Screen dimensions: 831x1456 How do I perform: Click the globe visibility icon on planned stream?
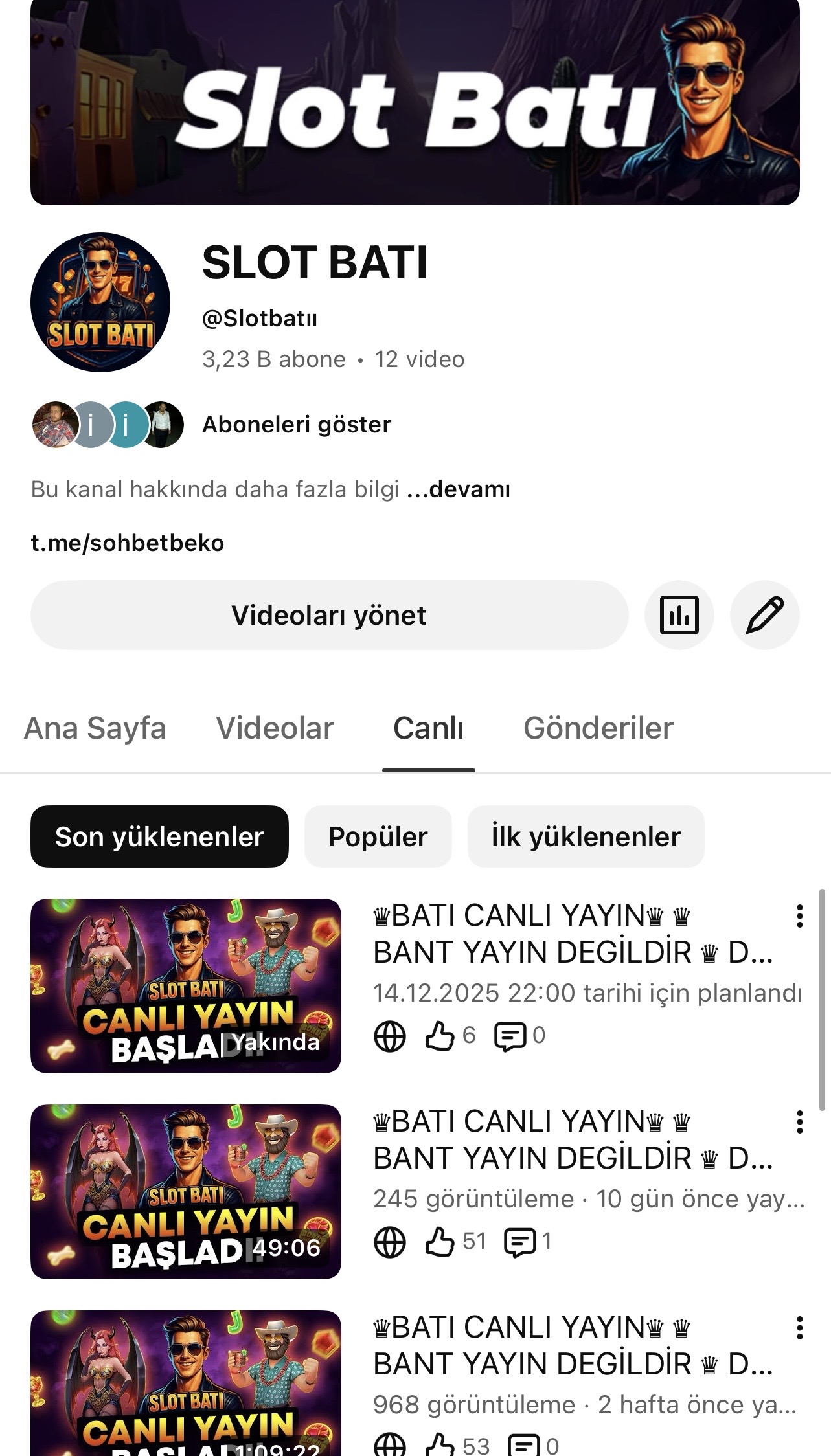tap(391, 1036)
